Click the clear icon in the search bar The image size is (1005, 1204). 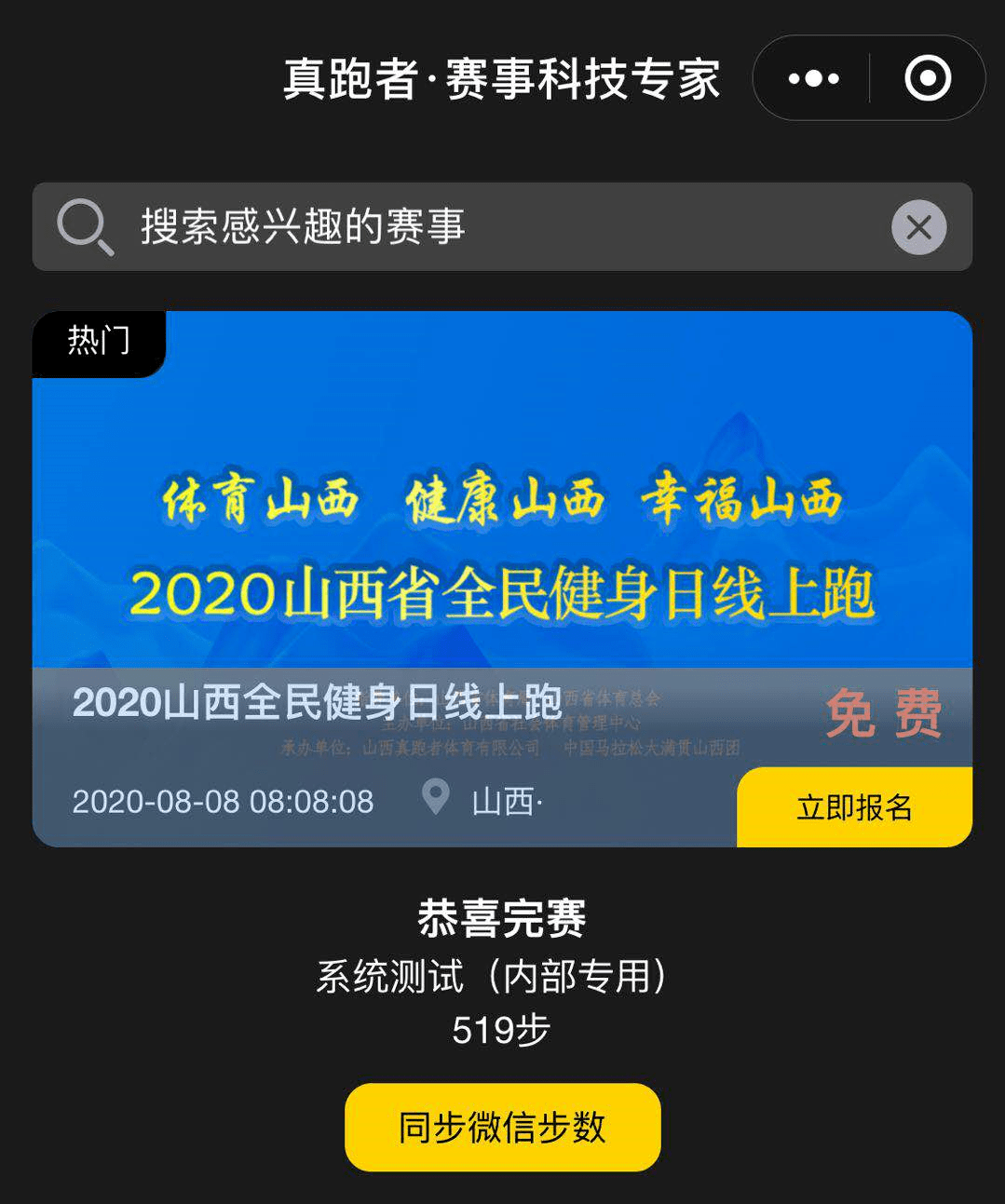918,226
